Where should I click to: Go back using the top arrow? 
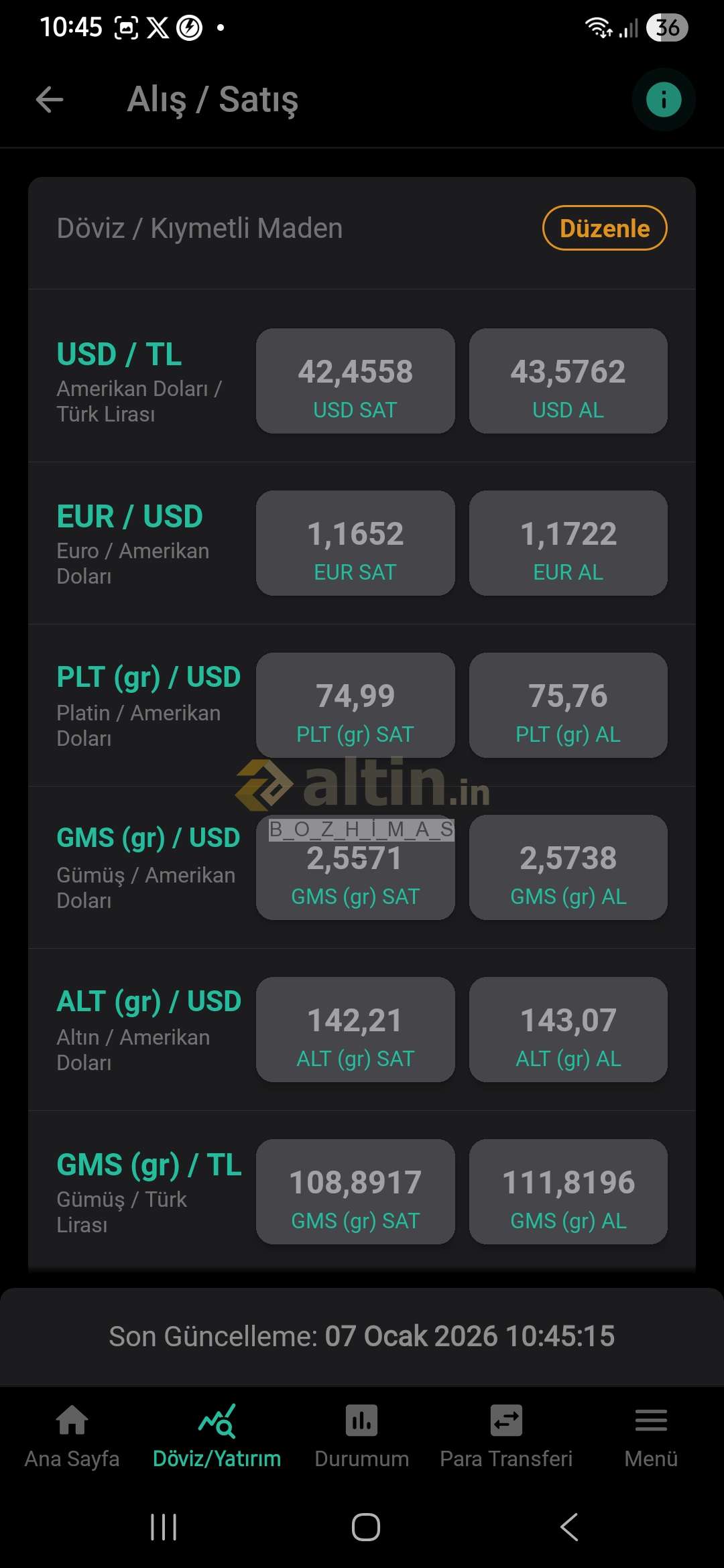(50, 100)
